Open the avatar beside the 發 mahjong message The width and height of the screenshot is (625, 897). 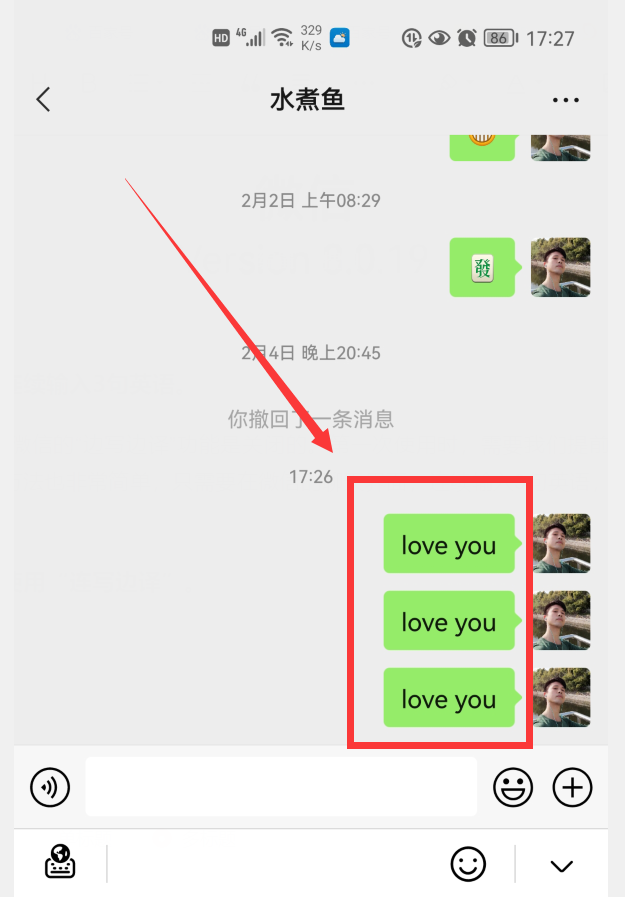point(560,267)
